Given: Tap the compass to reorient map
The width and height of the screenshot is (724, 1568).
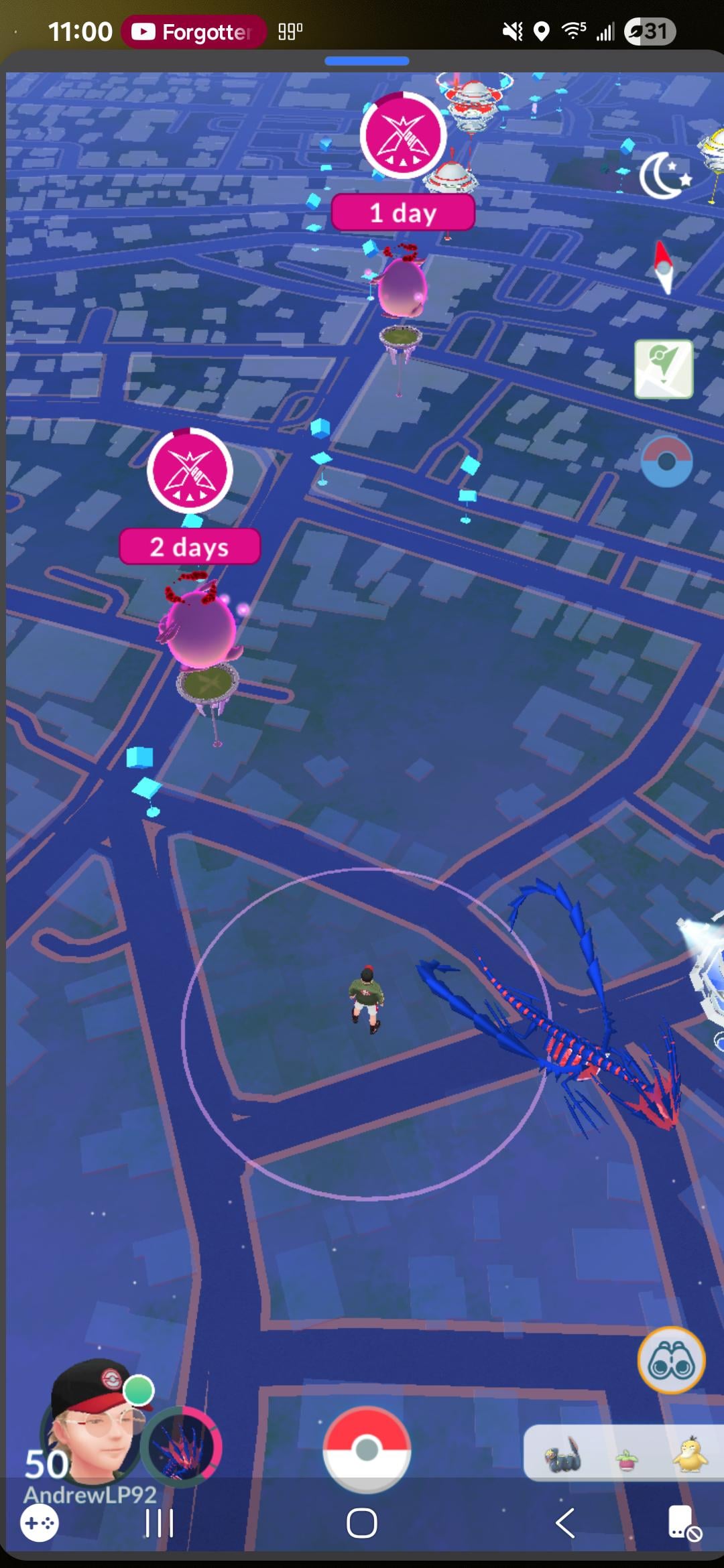Looking at the screenshot, I should coord(664,268).
